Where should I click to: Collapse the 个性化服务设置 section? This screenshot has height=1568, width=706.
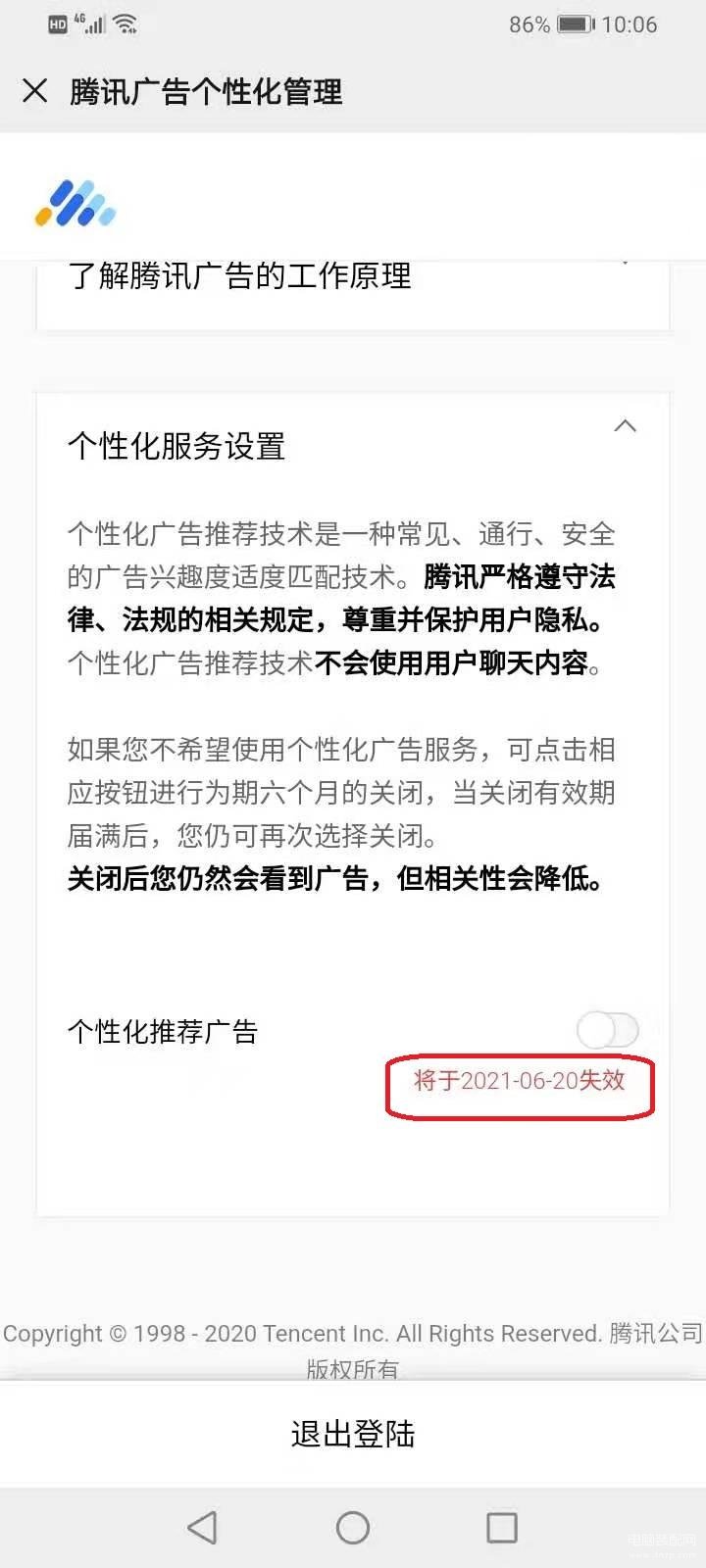(625, 426)
